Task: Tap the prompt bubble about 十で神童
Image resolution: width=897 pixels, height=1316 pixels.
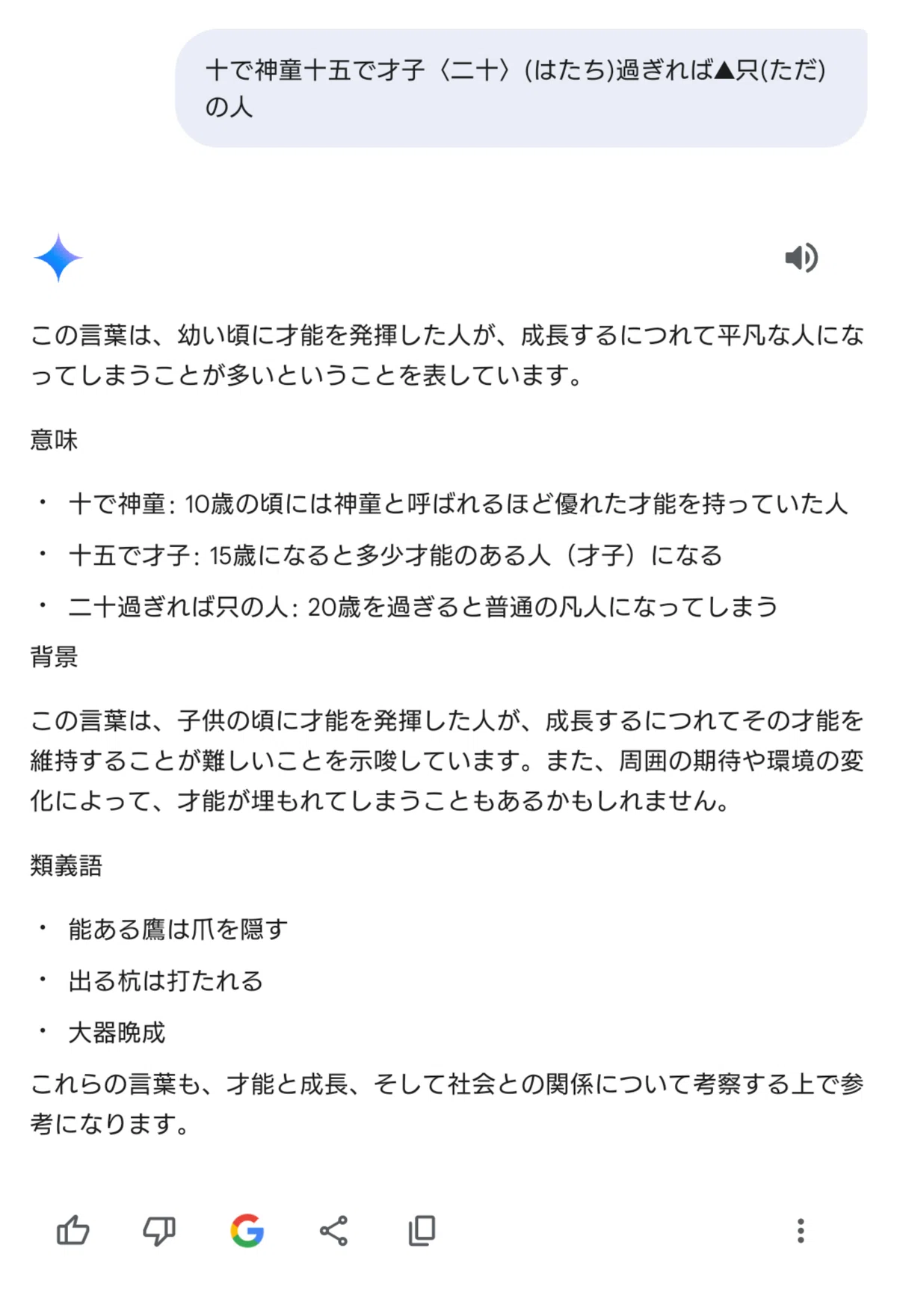Action: click(521, 88)
